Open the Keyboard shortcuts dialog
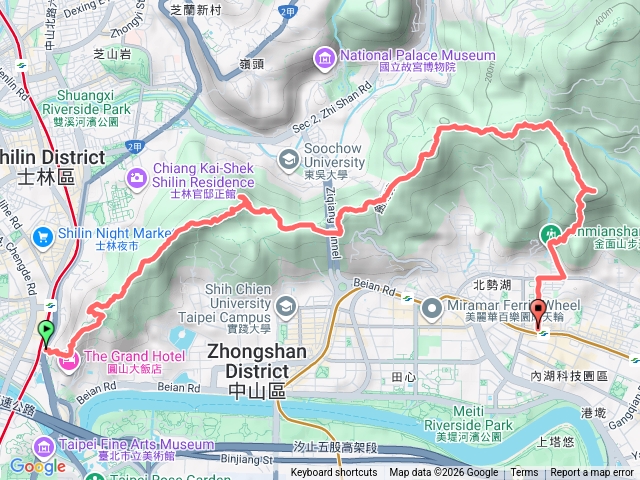 334,473
